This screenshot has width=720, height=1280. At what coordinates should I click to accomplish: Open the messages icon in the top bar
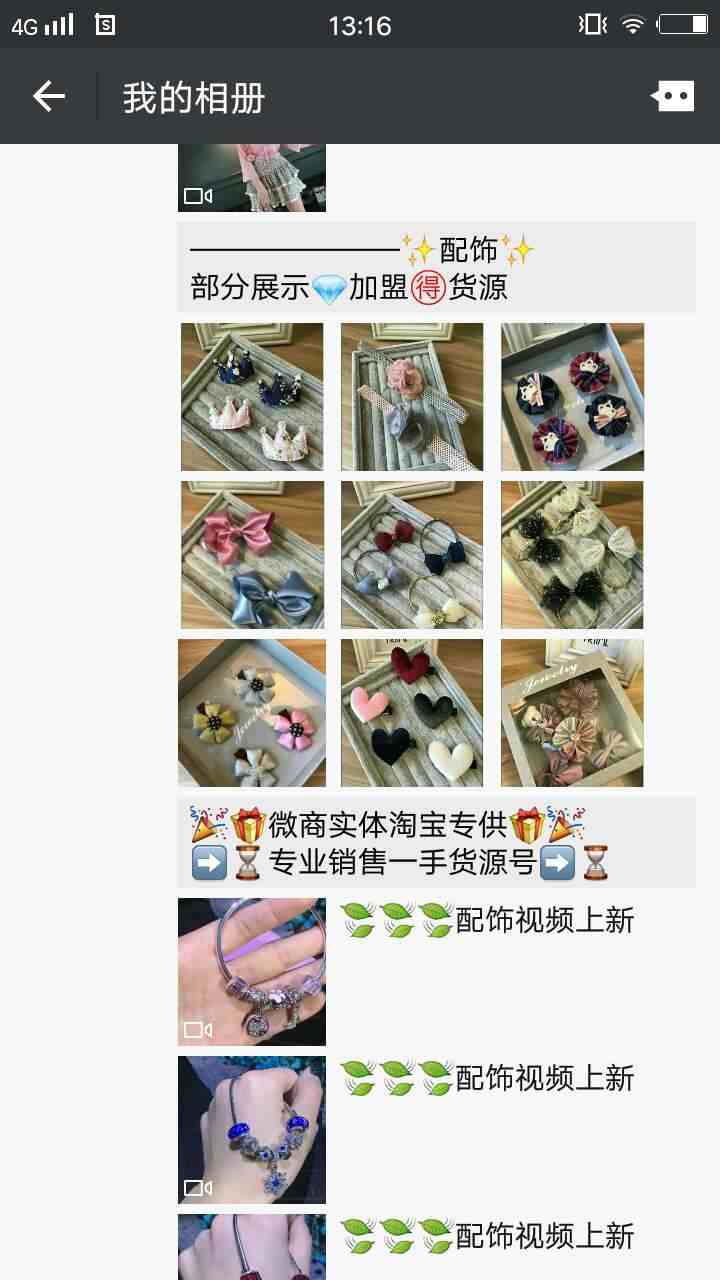click(x=672, y=97)
